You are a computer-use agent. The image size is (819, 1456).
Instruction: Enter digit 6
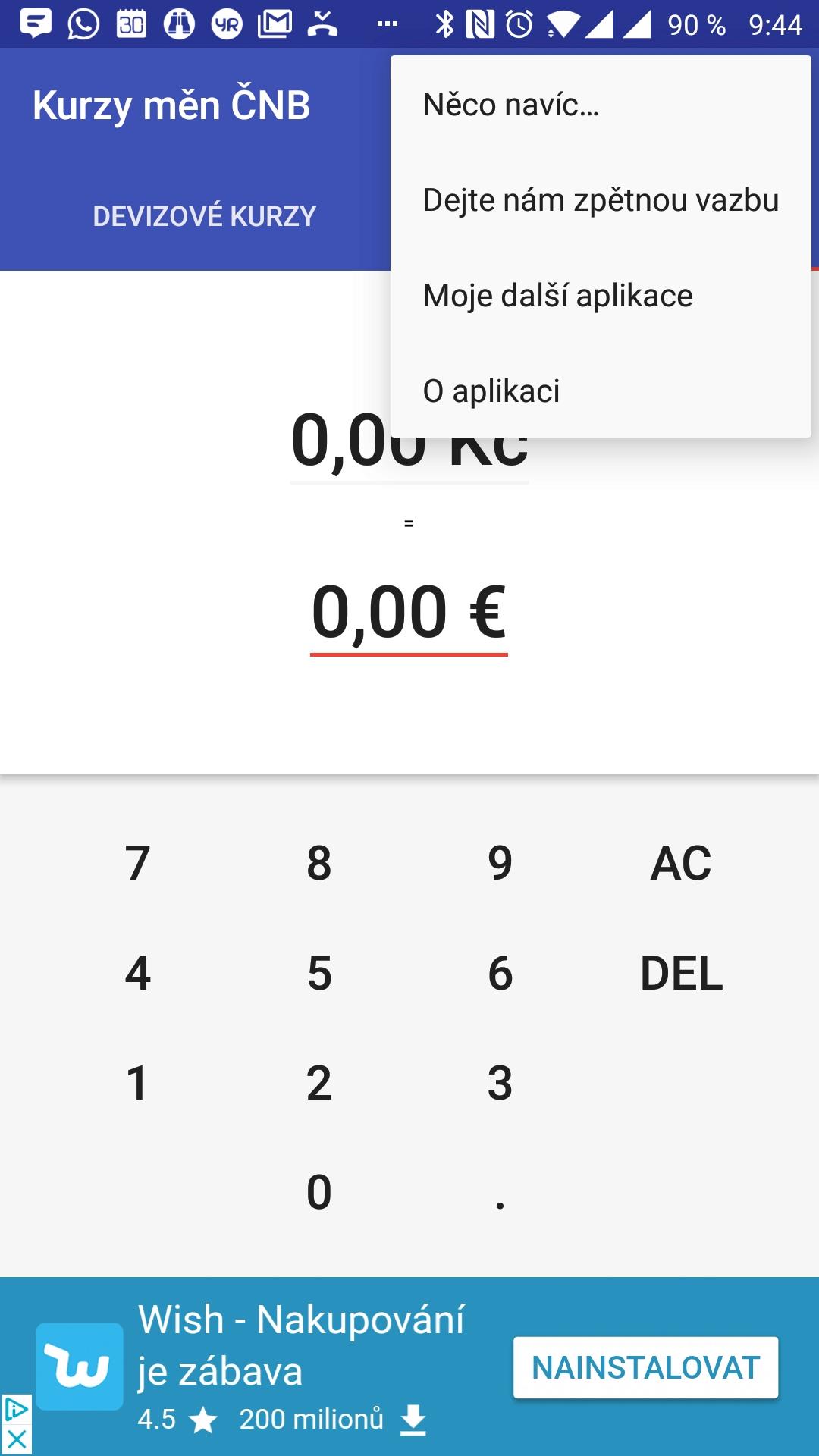click(x=500, y=973)
